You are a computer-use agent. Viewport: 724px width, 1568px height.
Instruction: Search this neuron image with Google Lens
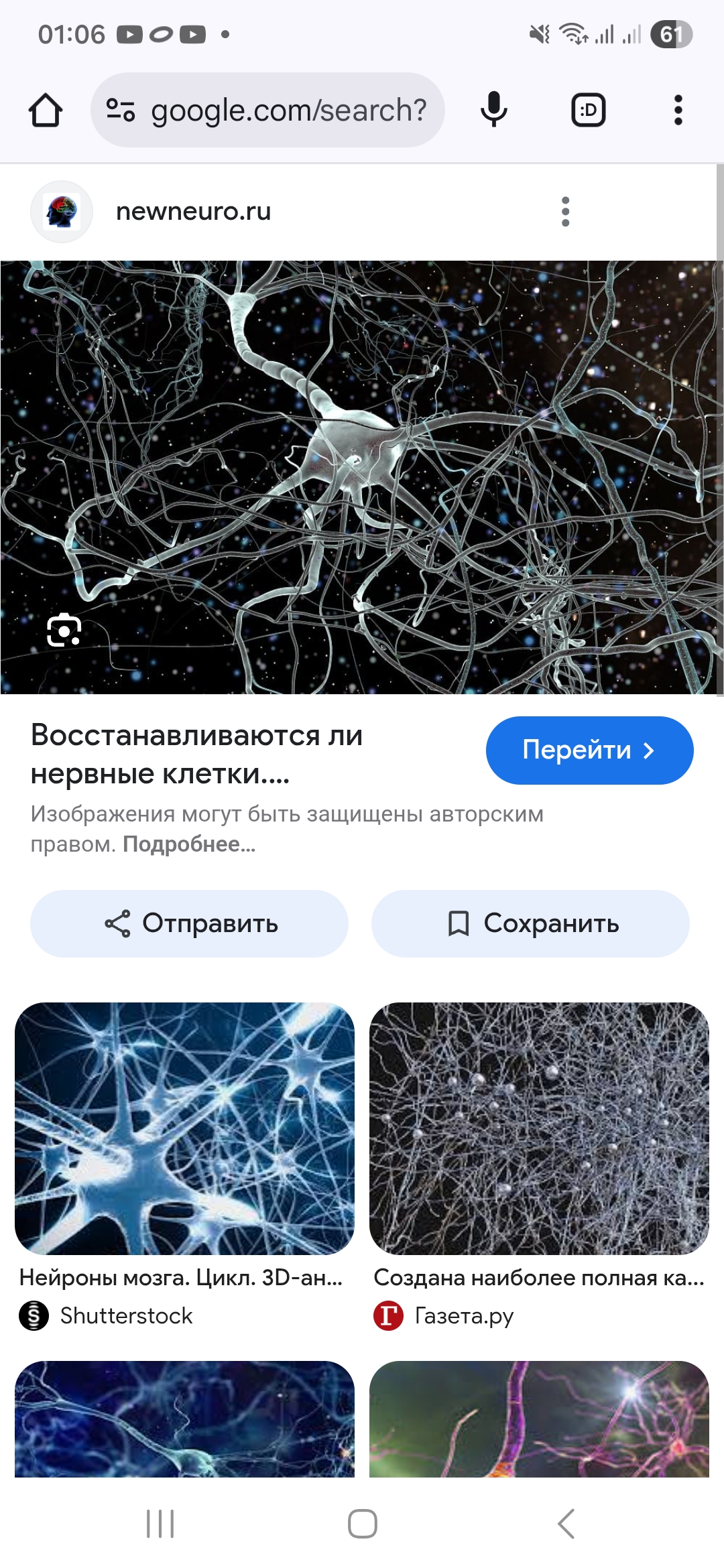(64, 630)
